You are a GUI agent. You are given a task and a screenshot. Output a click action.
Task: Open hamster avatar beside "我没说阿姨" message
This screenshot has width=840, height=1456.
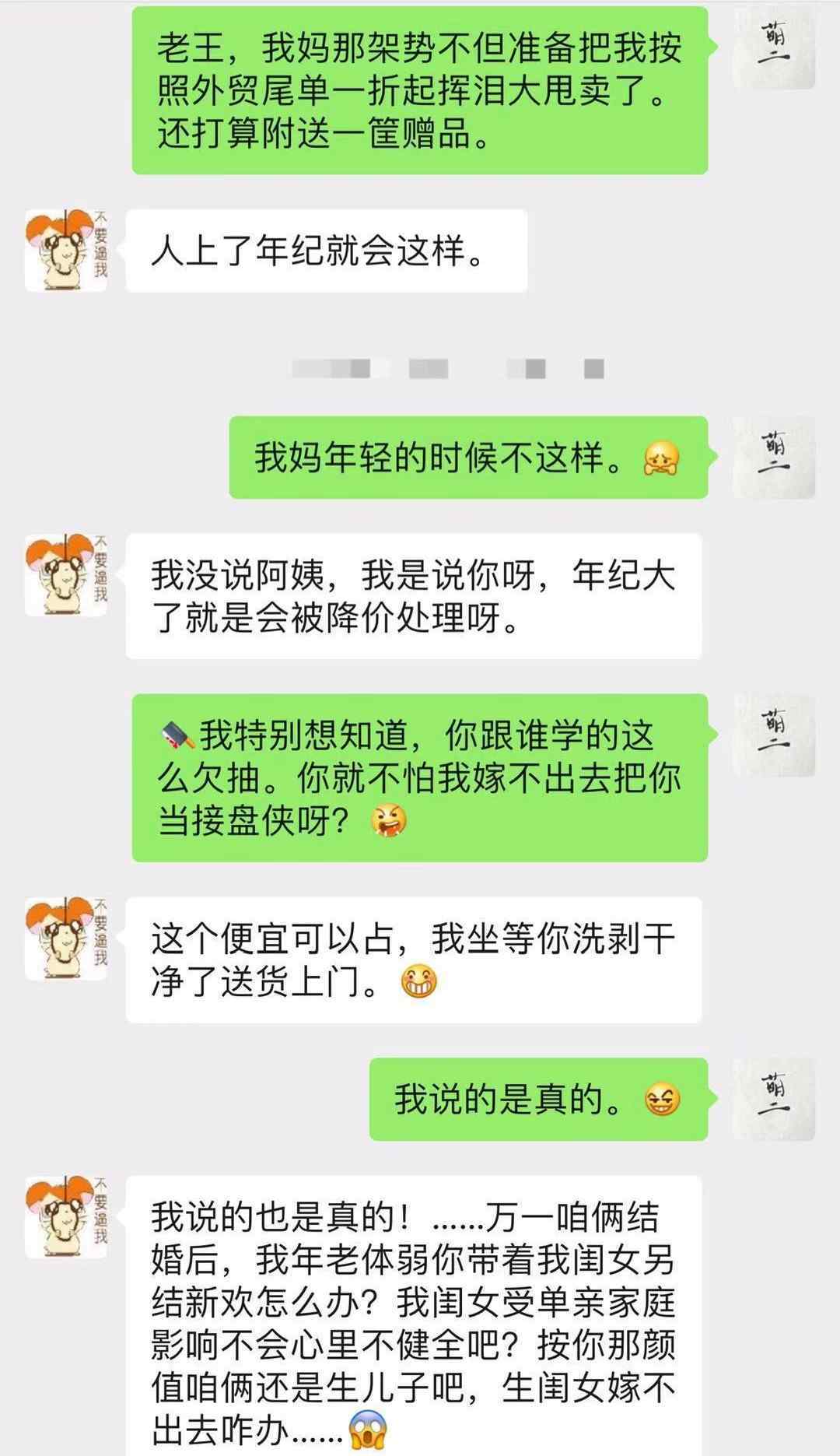click(66, 575)
